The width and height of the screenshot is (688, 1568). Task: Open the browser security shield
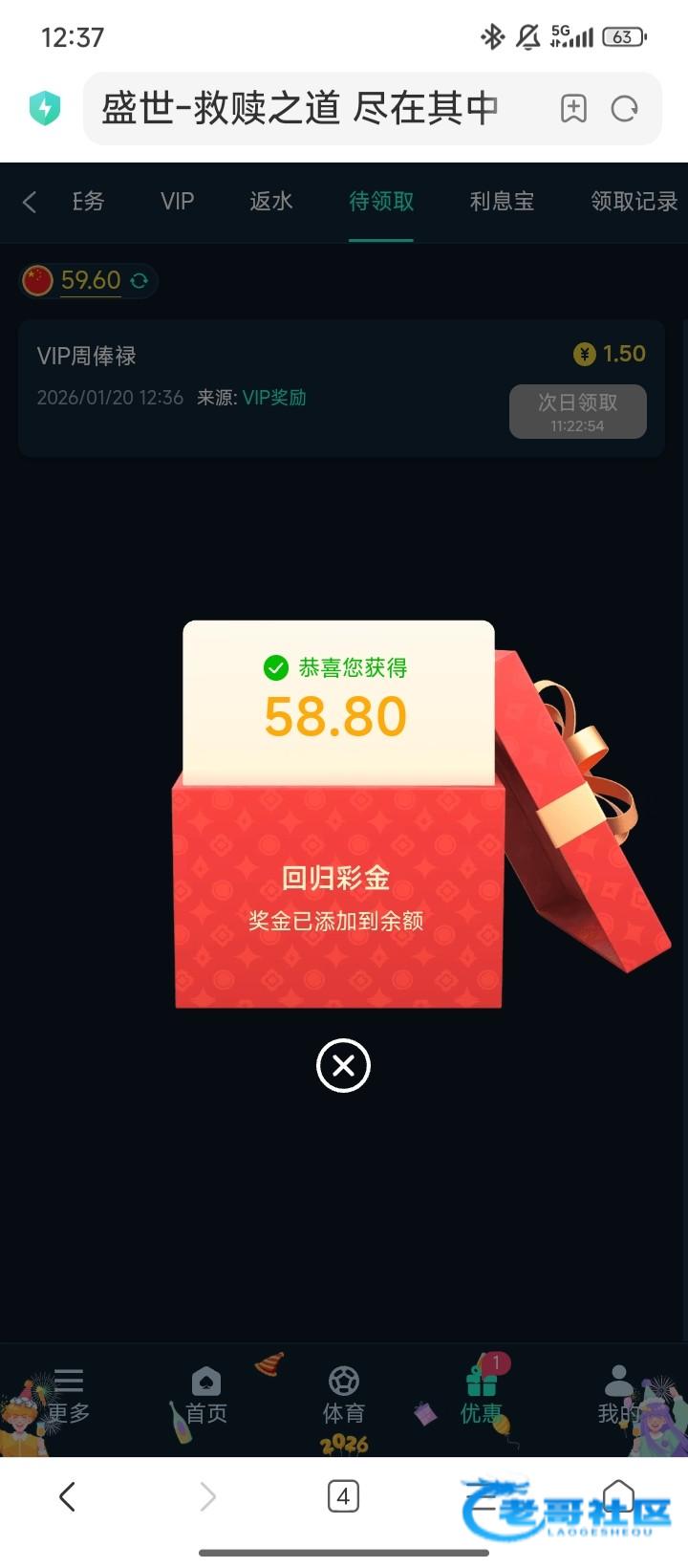coord(45,108)
